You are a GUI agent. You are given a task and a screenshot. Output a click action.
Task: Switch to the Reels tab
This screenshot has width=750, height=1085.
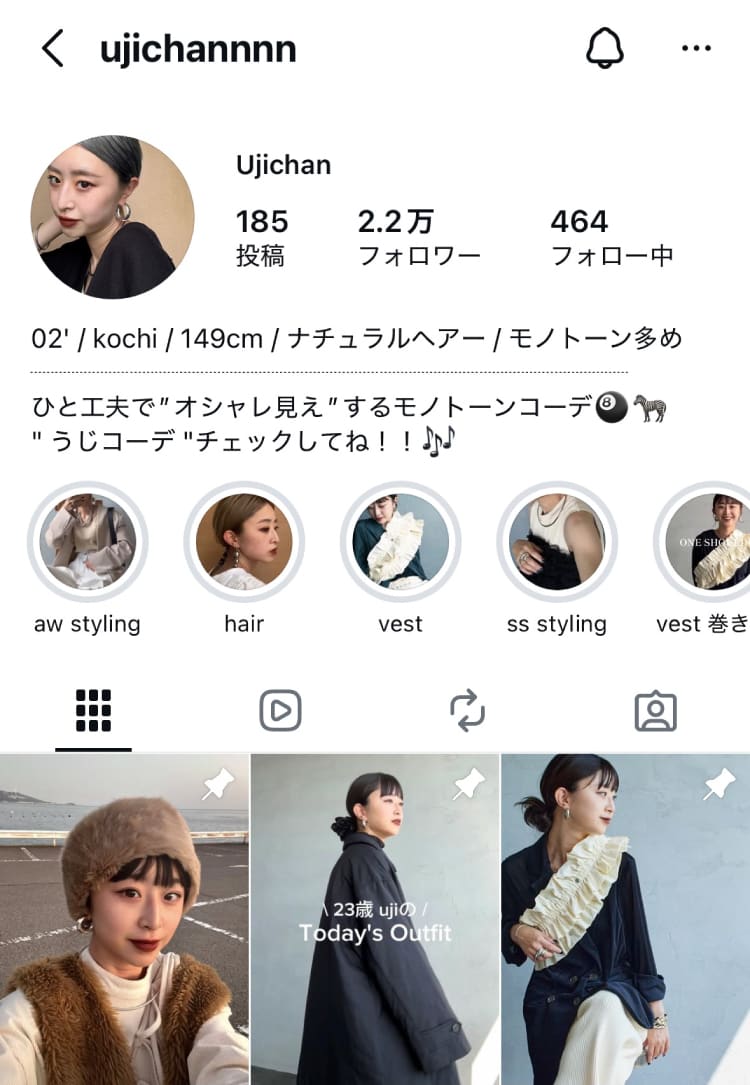(280, 711)
